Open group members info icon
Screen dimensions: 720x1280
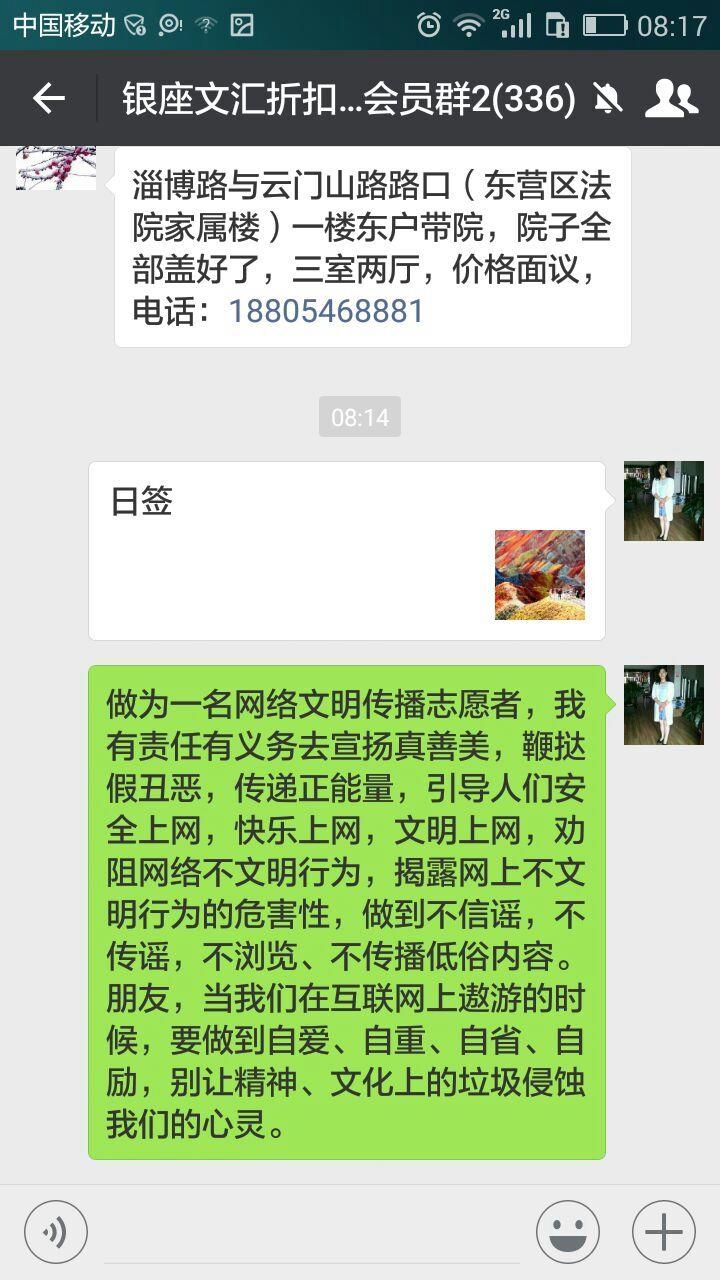pos(671,98)
